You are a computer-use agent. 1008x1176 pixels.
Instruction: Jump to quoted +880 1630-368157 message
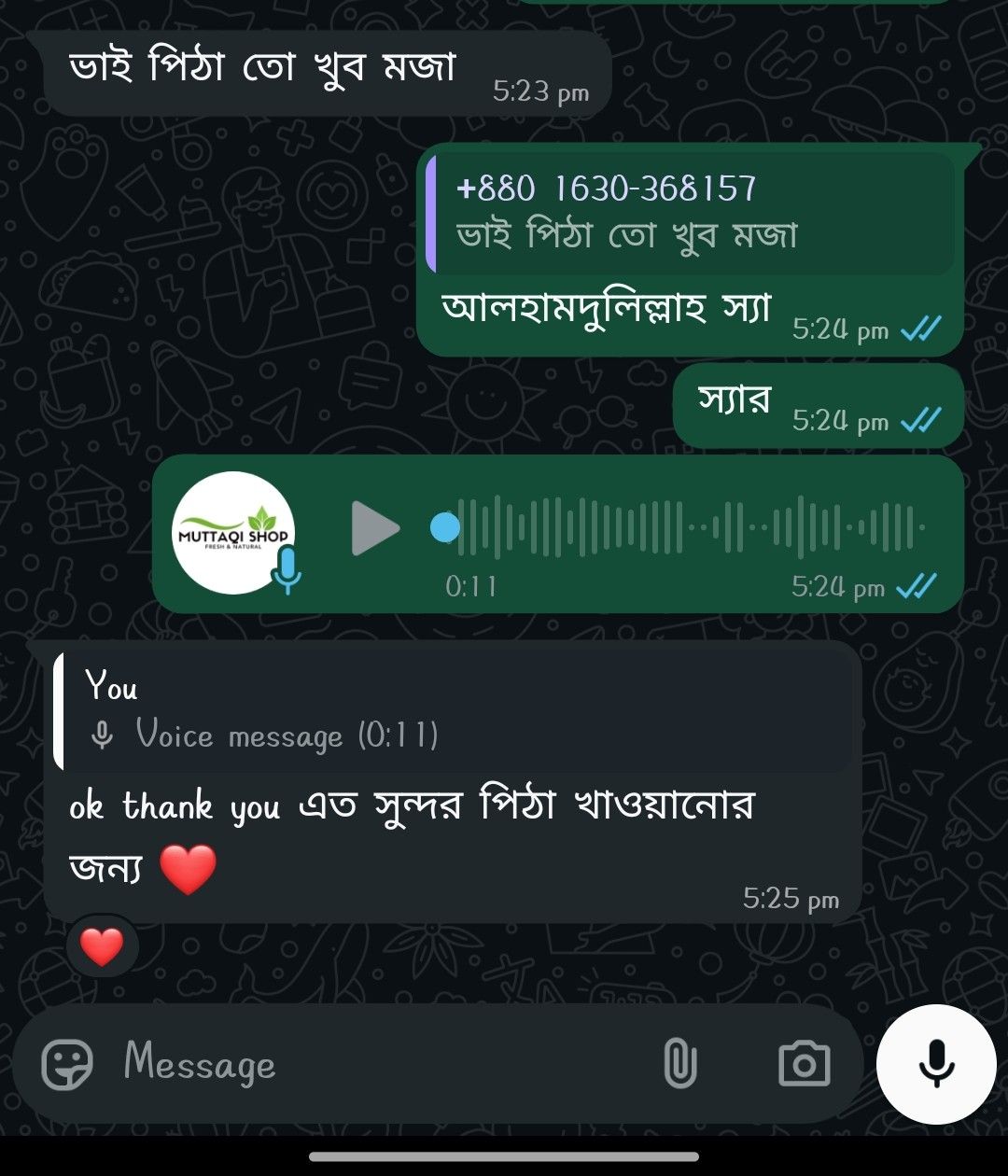point(689,213)
